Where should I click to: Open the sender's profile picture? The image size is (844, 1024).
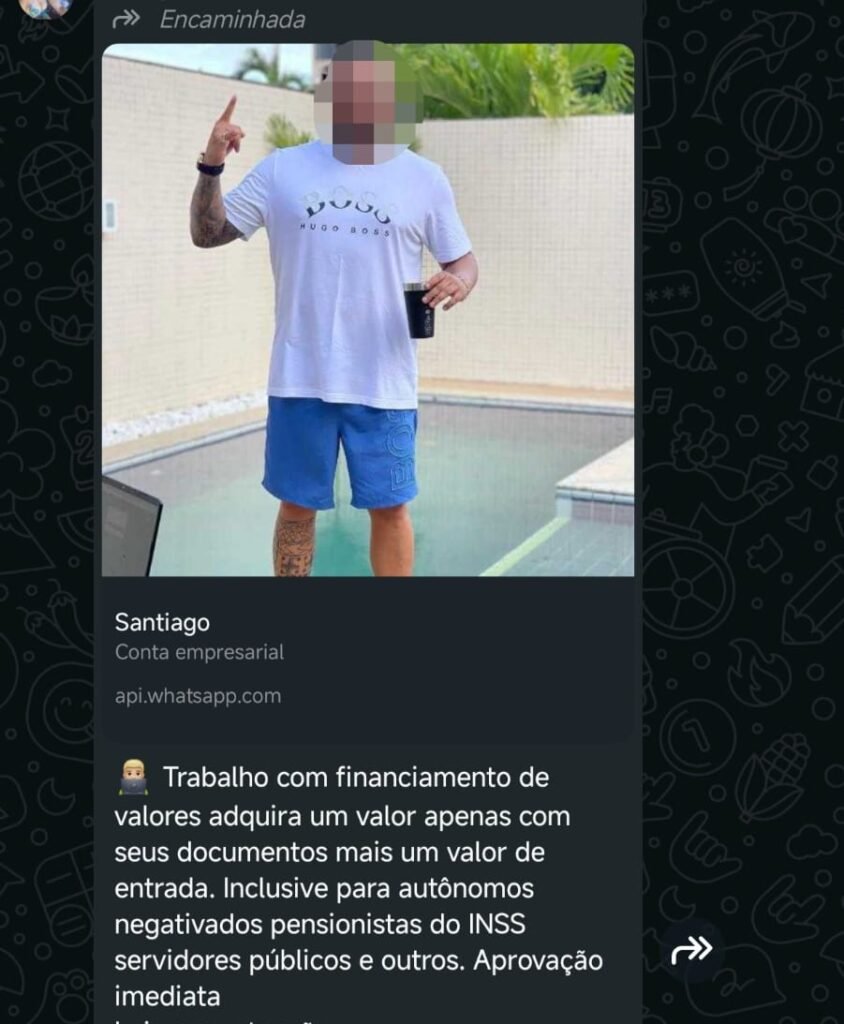pyautogui.click(x=45, y=6)
